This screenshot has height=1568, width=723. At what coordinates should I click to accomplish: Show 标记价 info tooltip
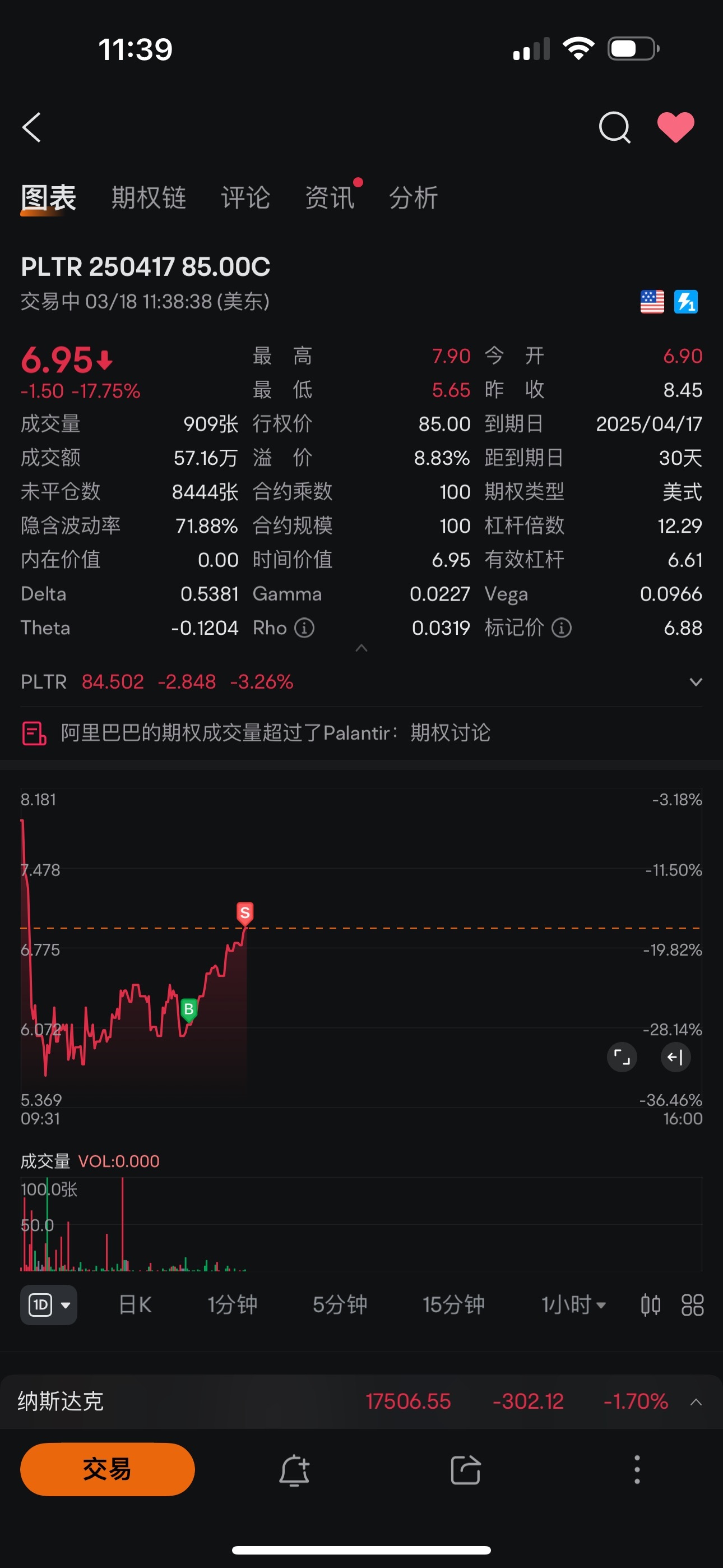coord(561,628)
